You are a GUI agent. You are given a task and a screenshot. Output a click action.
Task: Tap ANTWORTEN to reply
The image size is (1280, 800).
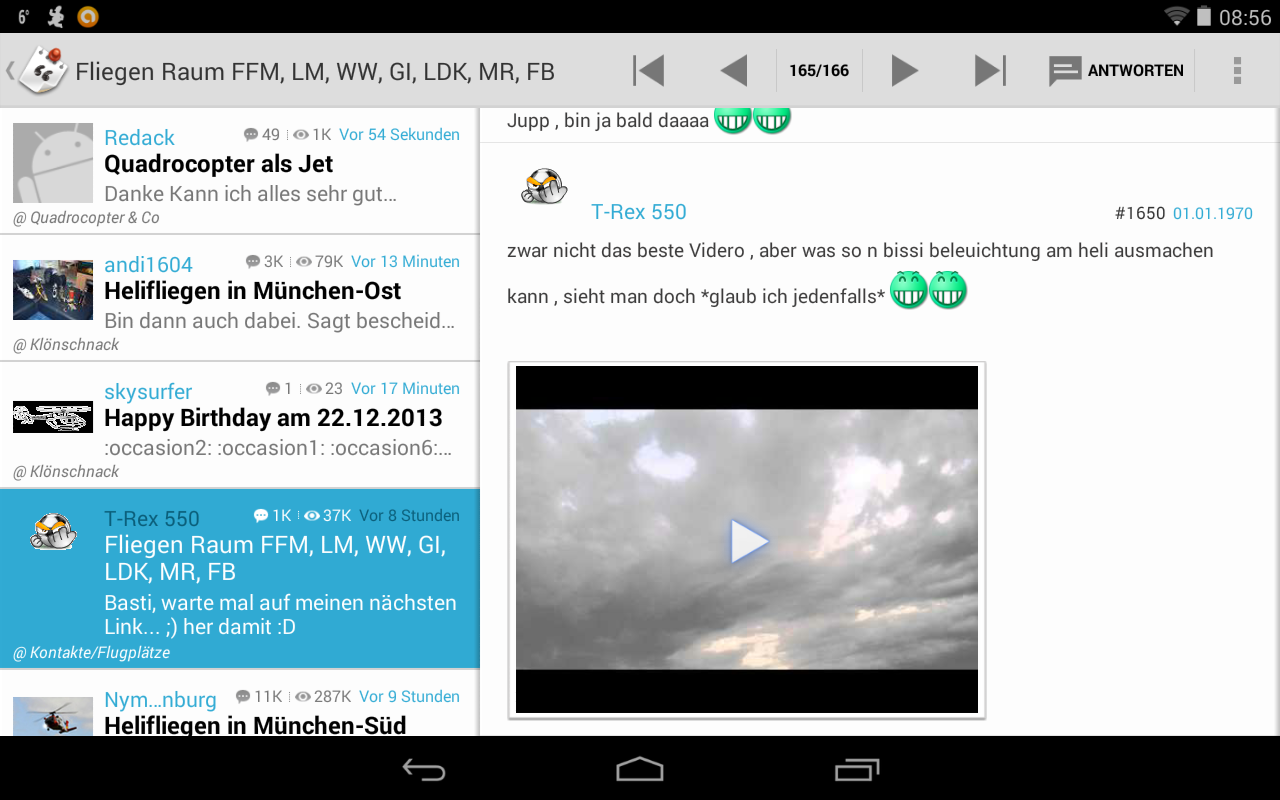coord(1116,70)
